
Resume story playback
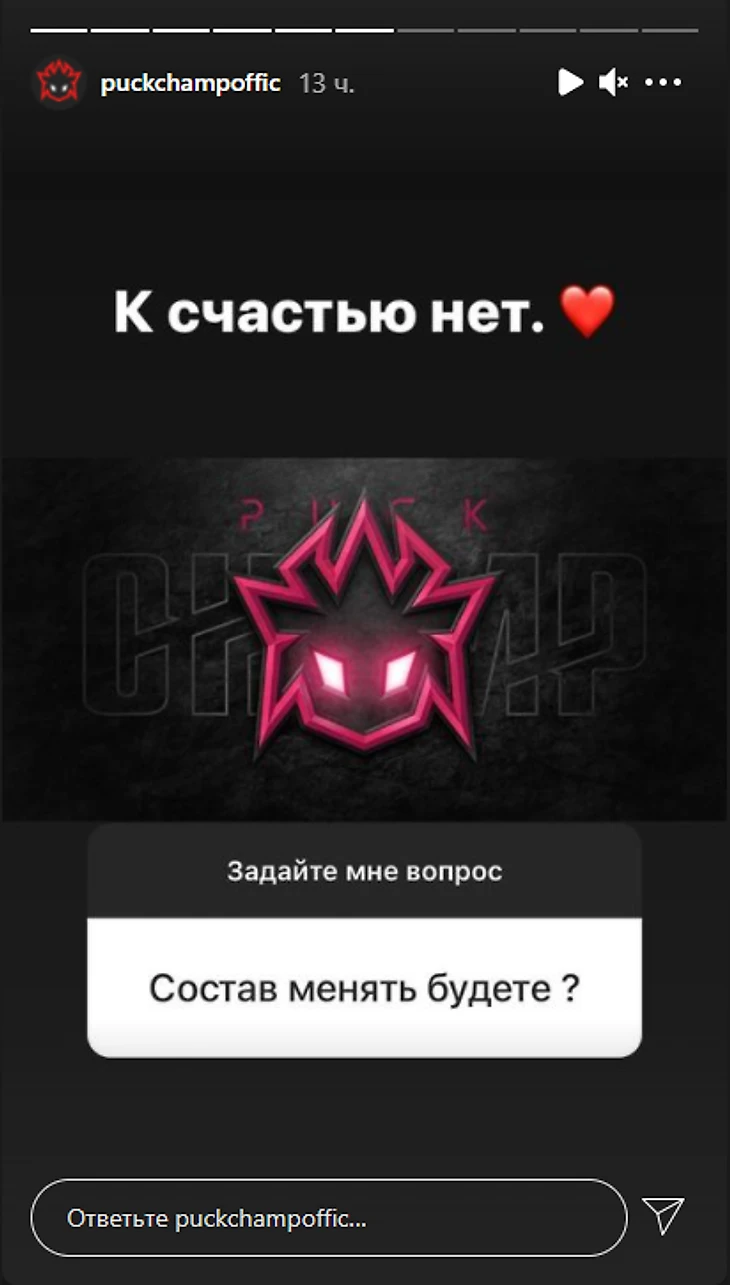click(570, 82)
